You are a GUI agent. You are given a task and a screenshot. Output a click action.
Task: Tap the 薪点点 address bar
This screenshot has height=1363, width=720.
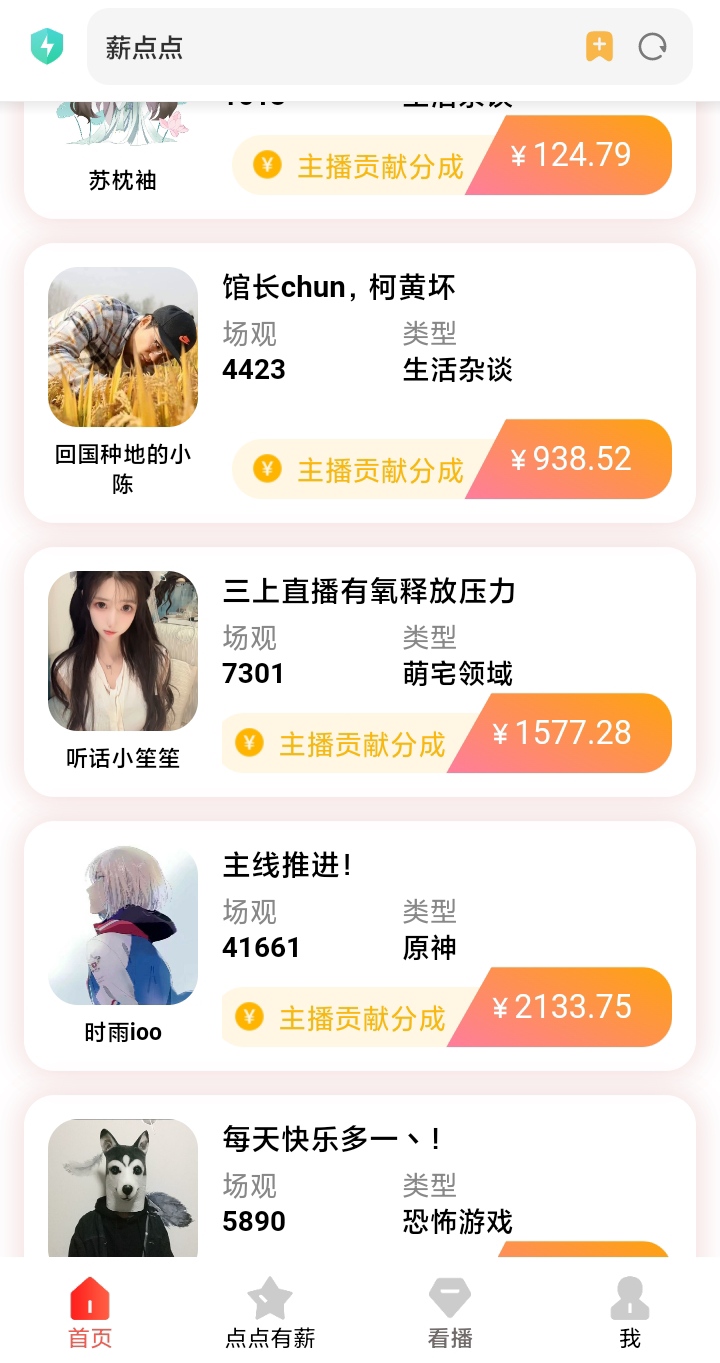tap(330, 47)
